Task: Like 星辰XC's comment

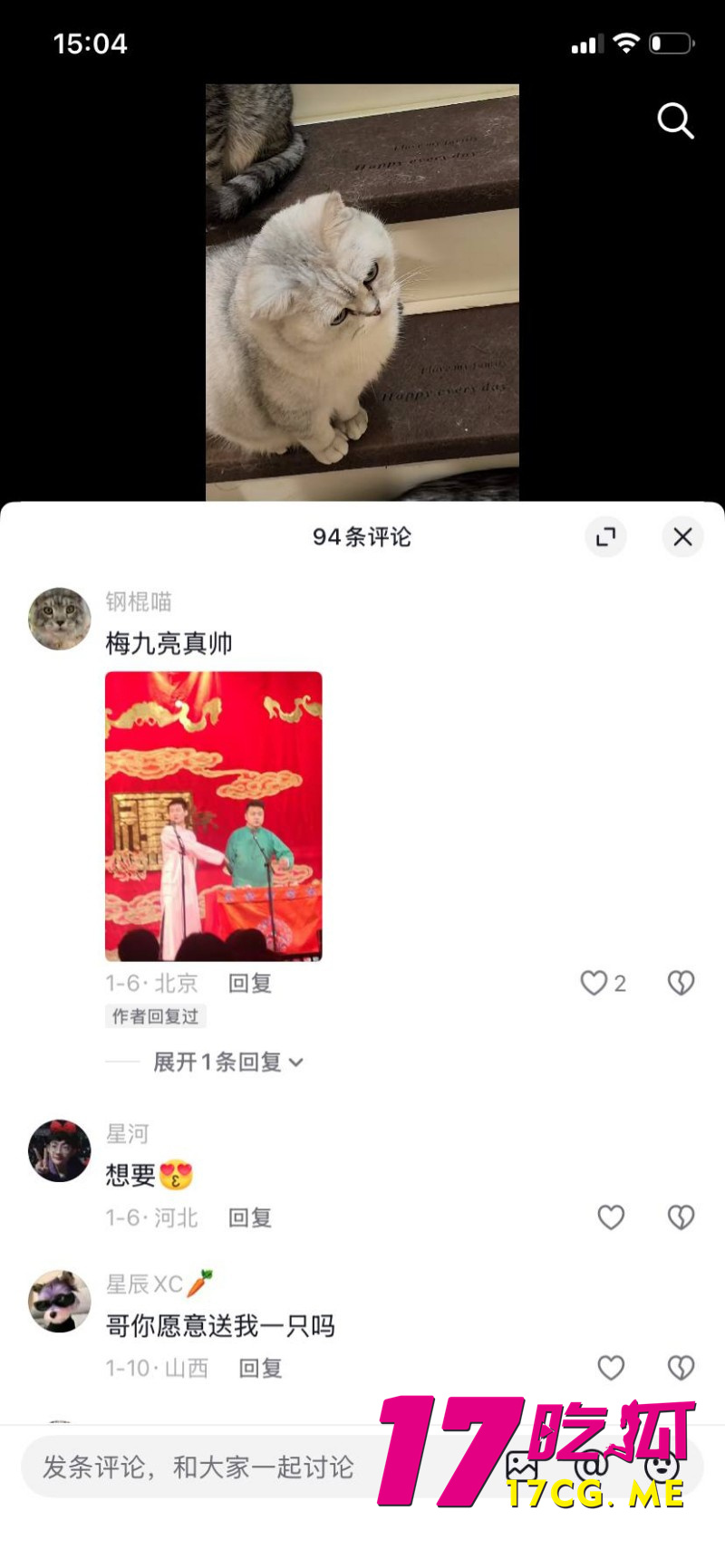Action: (x=610, y=1369)
